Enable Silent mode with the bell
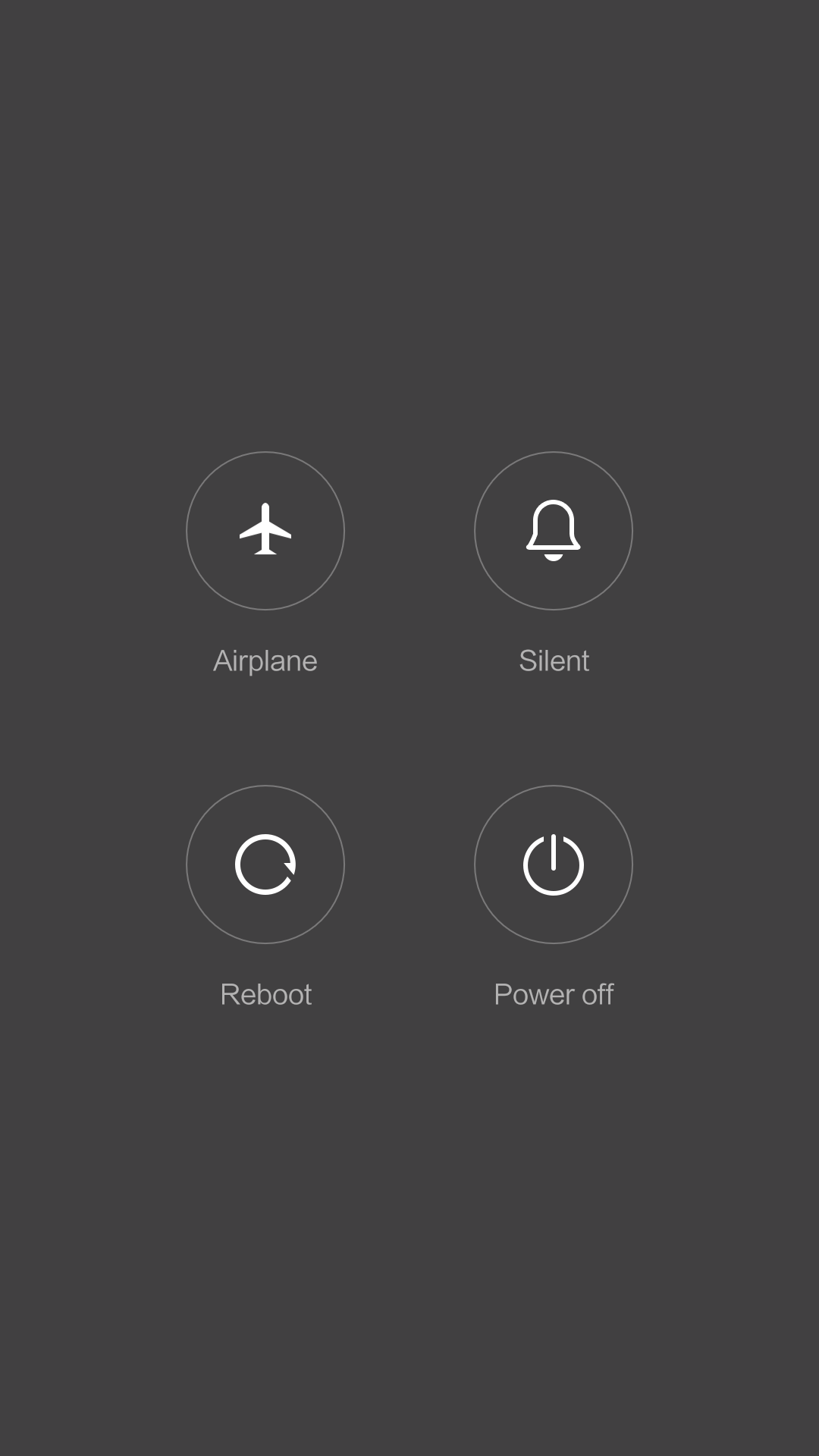The height and width of the screenshot is (1456, 819). [554, 531]
